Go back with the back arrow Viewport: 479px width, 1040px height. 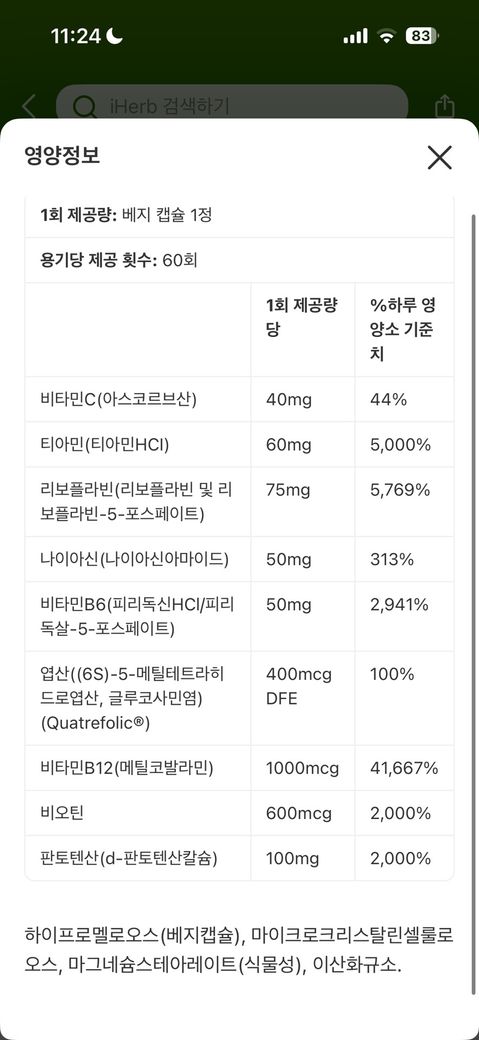click(29, 105)
